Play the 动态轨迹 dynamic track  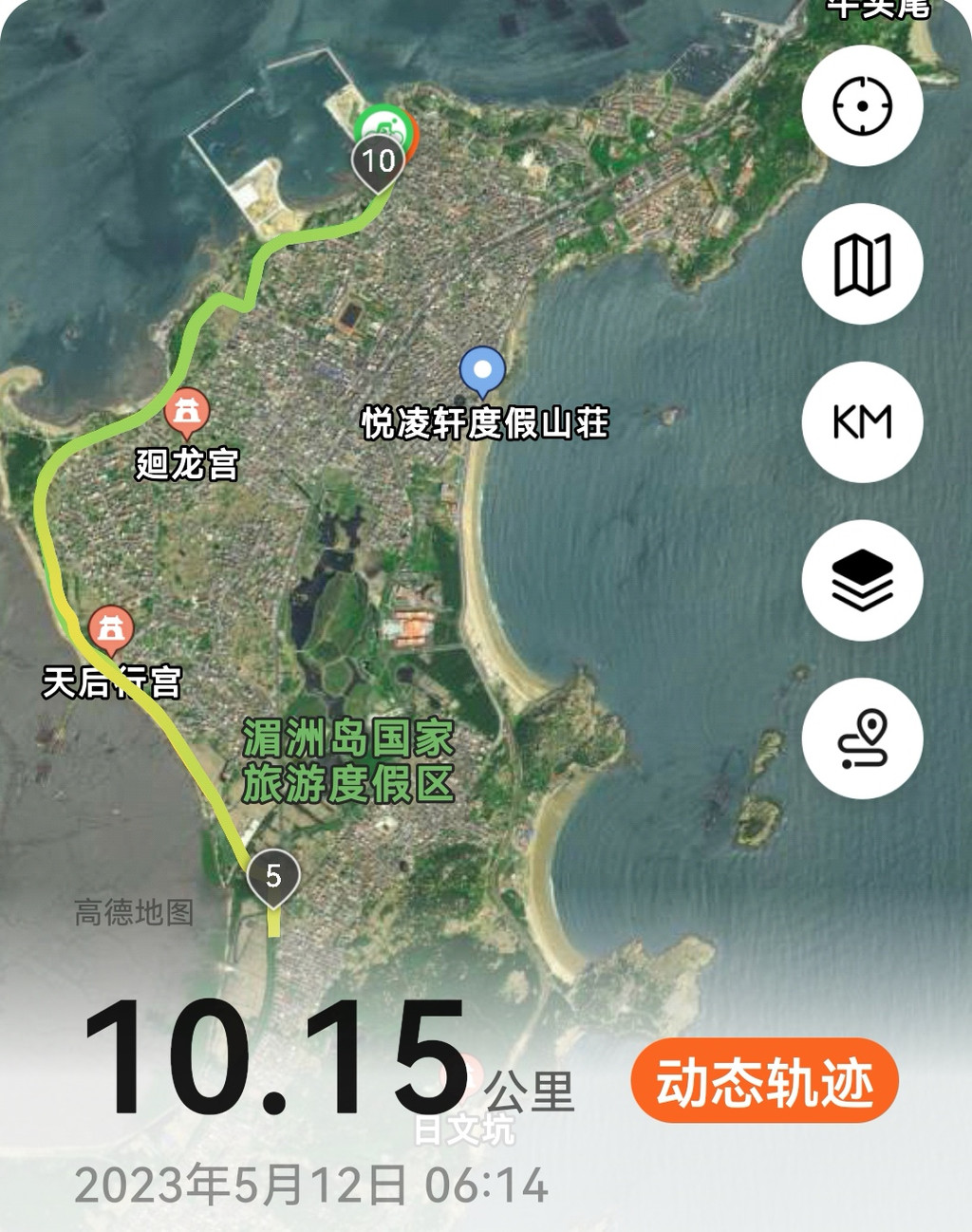click(x=764, y=1081)
